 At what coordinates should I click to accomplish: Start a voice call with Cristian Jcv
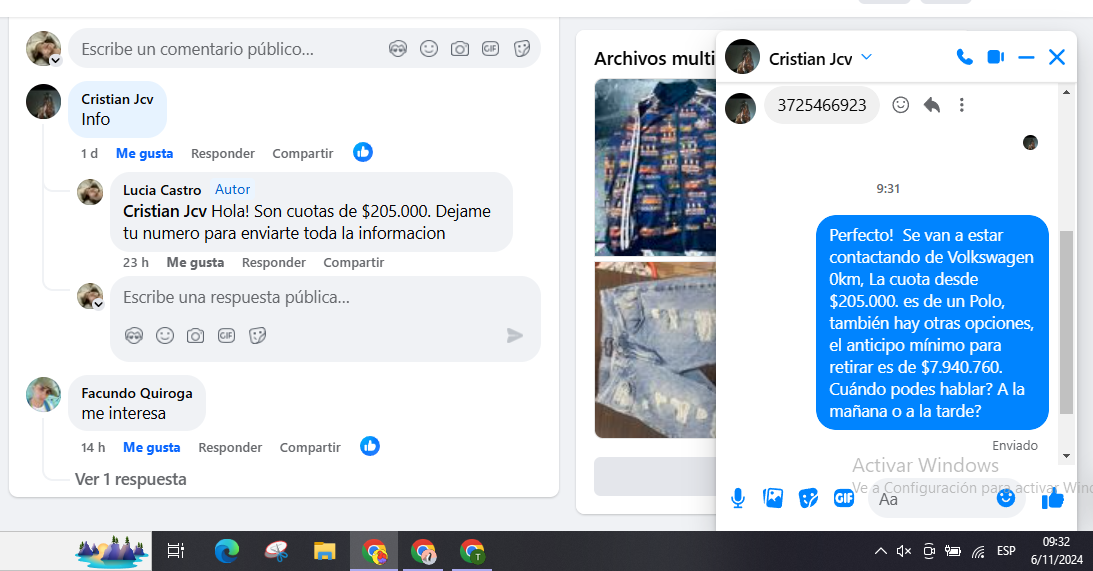tap(964, 57)
